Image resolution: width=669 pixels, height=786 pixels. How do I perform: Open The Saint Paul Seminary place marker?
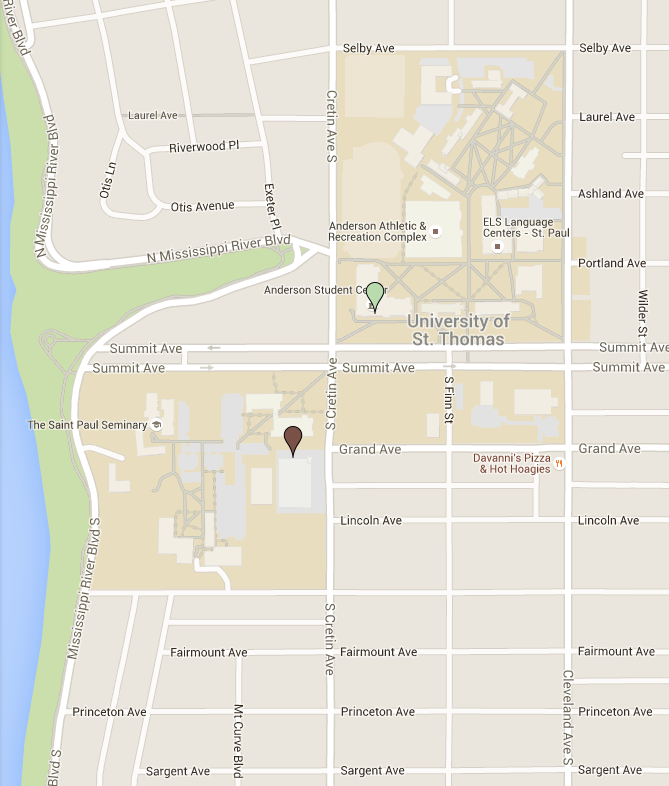point(157,426)
